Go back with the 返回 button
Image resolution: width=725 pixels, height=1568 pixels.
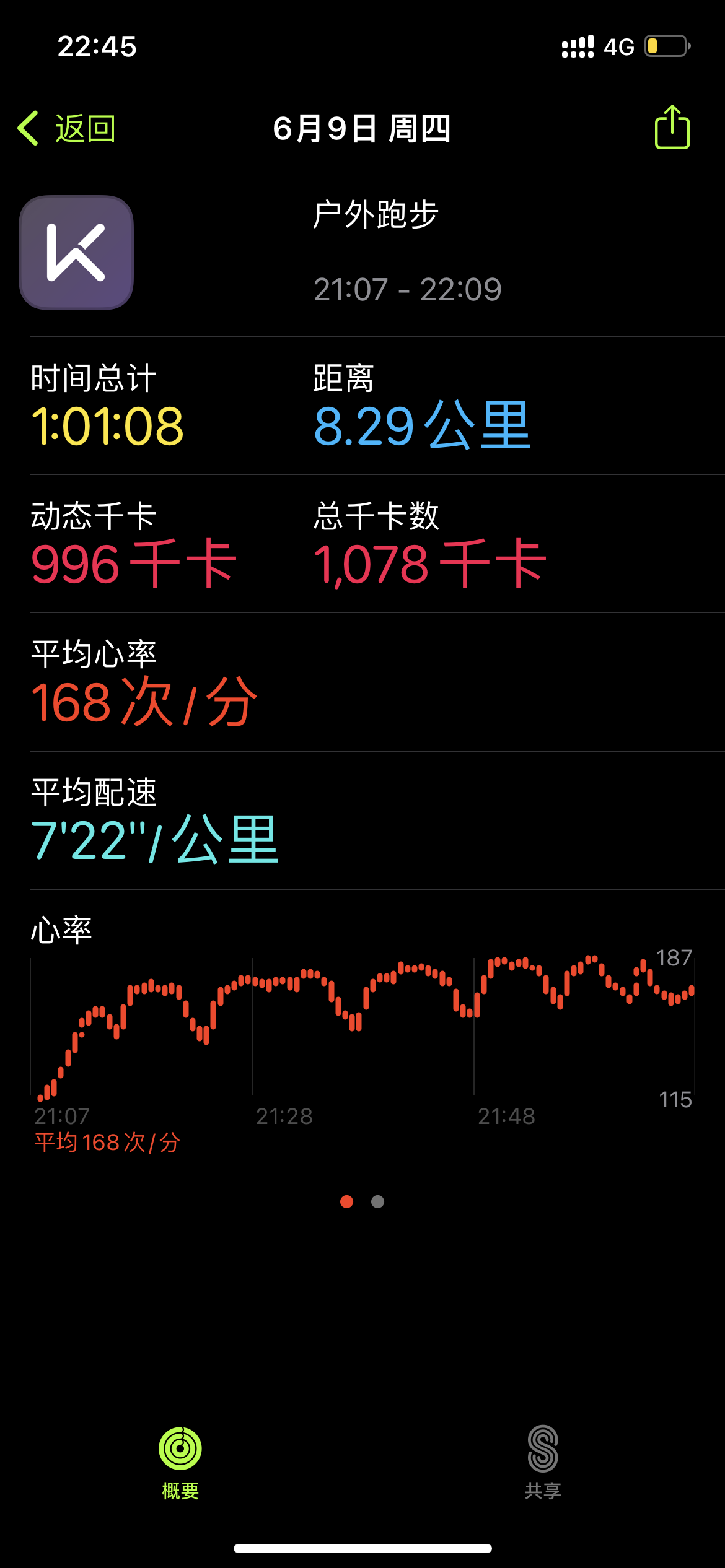click(x=67, y=129)
